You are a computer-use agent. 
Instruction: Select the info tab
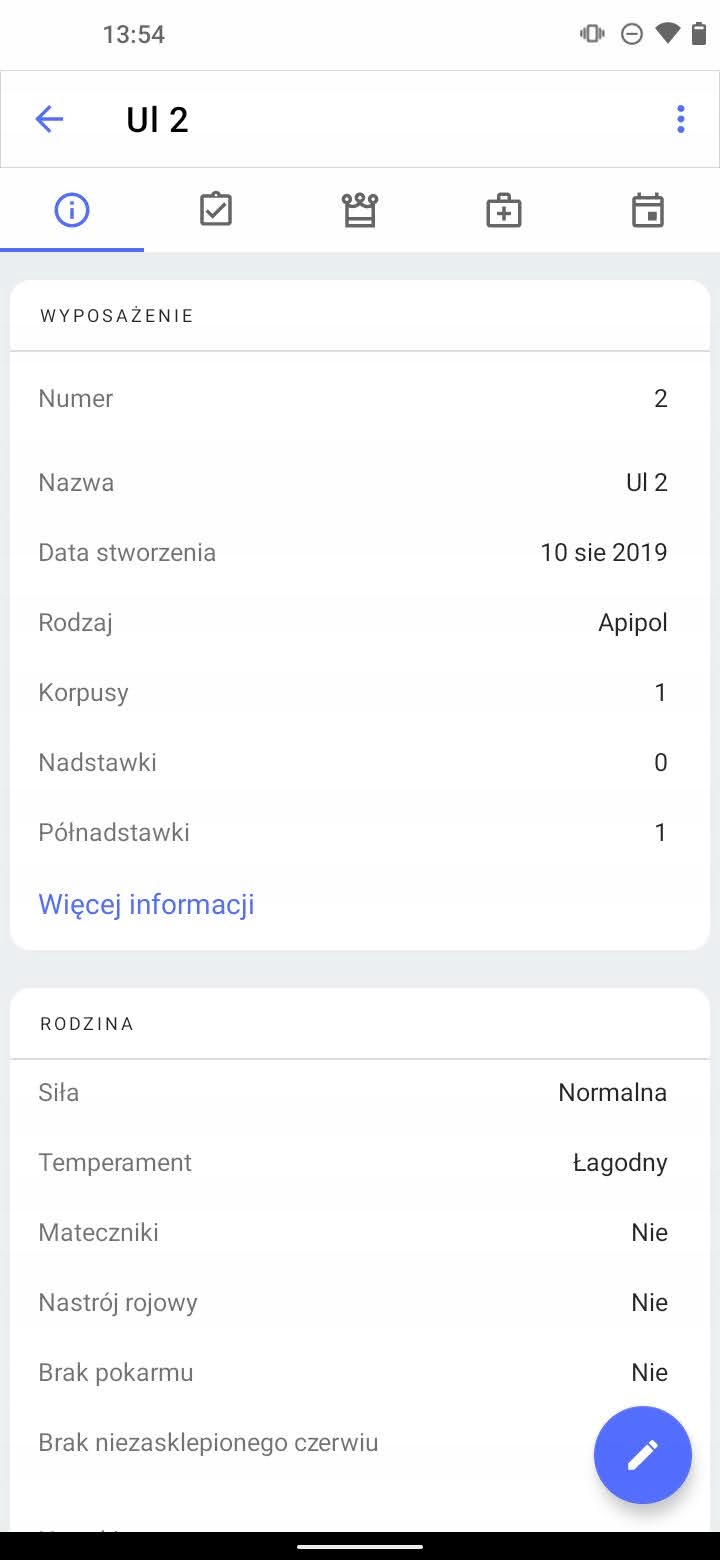coord(72,211)
